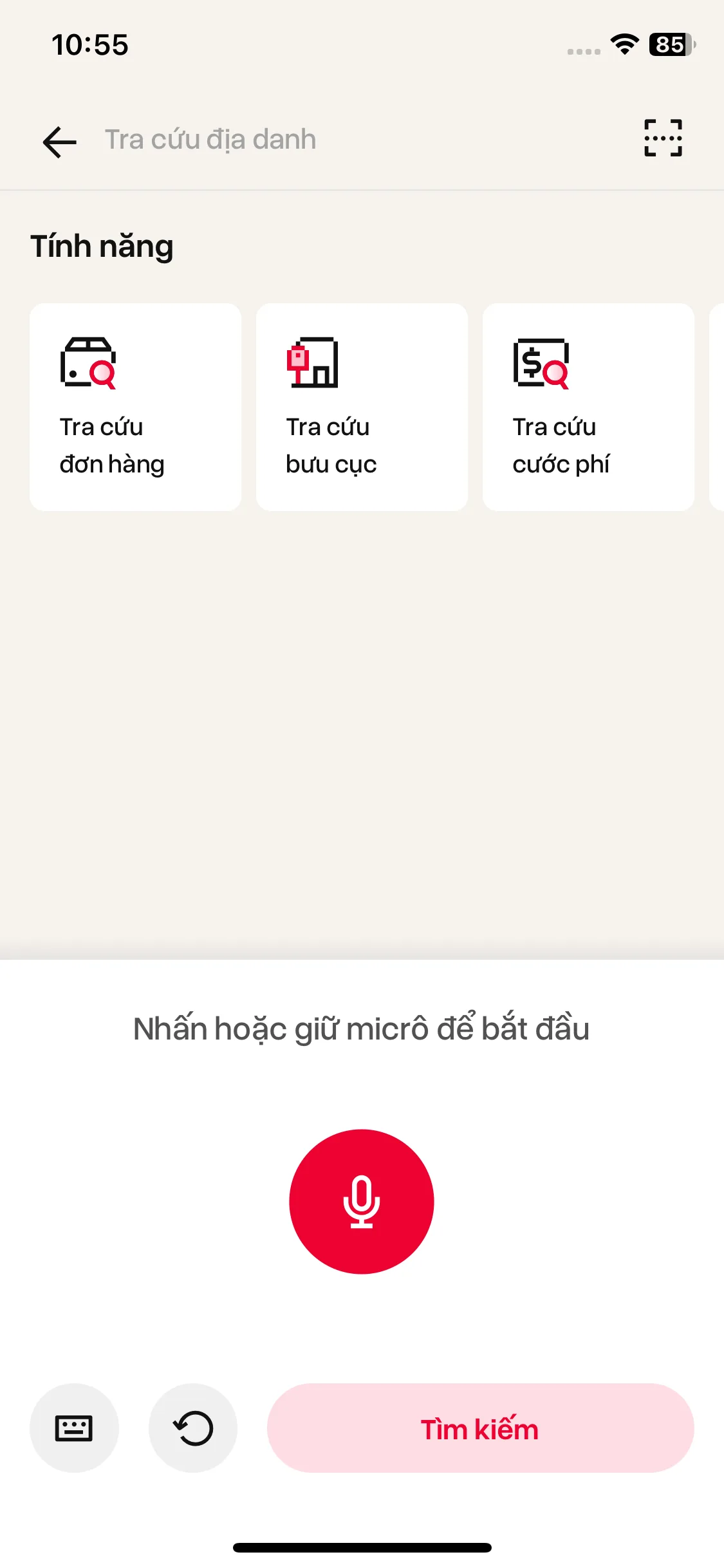Select the Tra cứu cước phí icon
724x1568 pixels.
[x=541, y=364]
